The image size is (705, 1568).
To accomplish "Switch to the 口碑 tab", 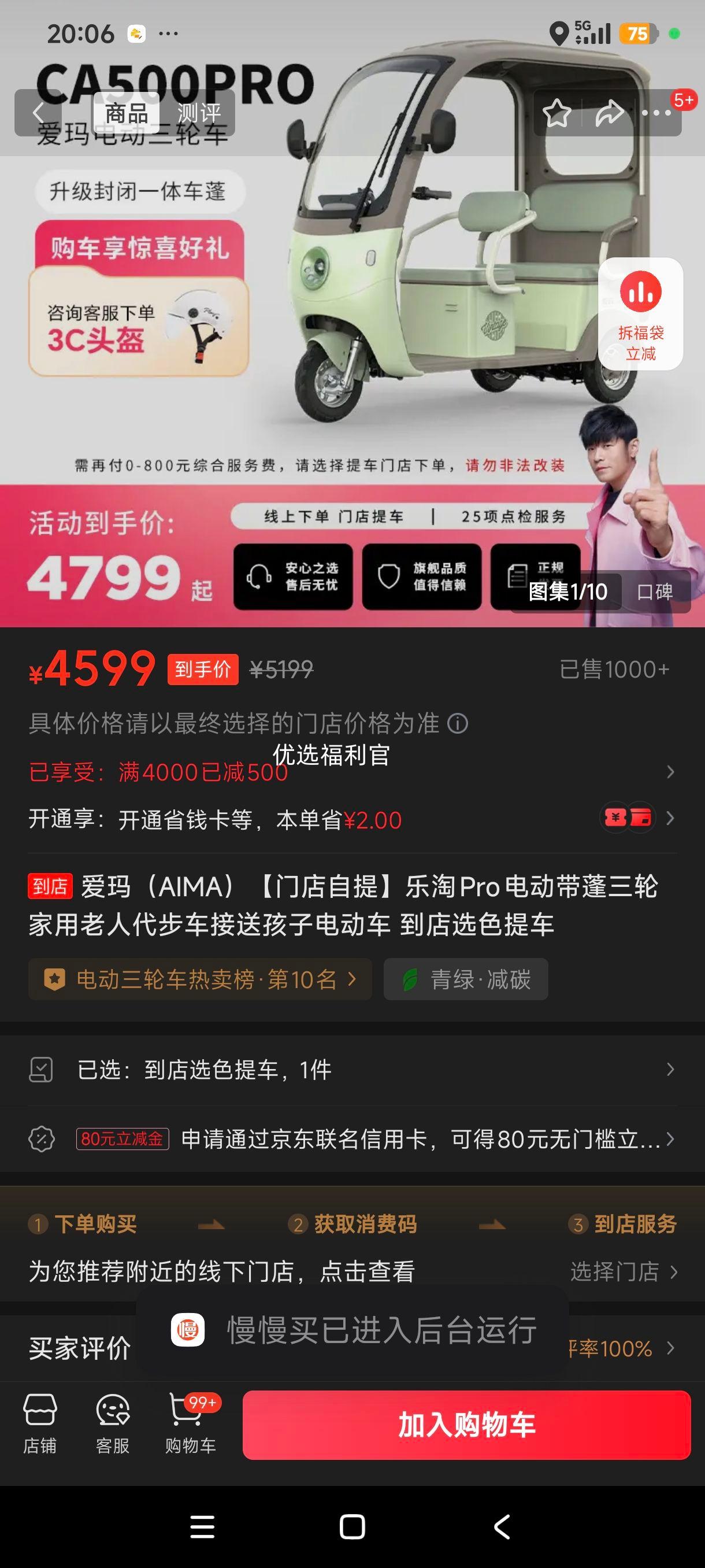I will (656, 591).
